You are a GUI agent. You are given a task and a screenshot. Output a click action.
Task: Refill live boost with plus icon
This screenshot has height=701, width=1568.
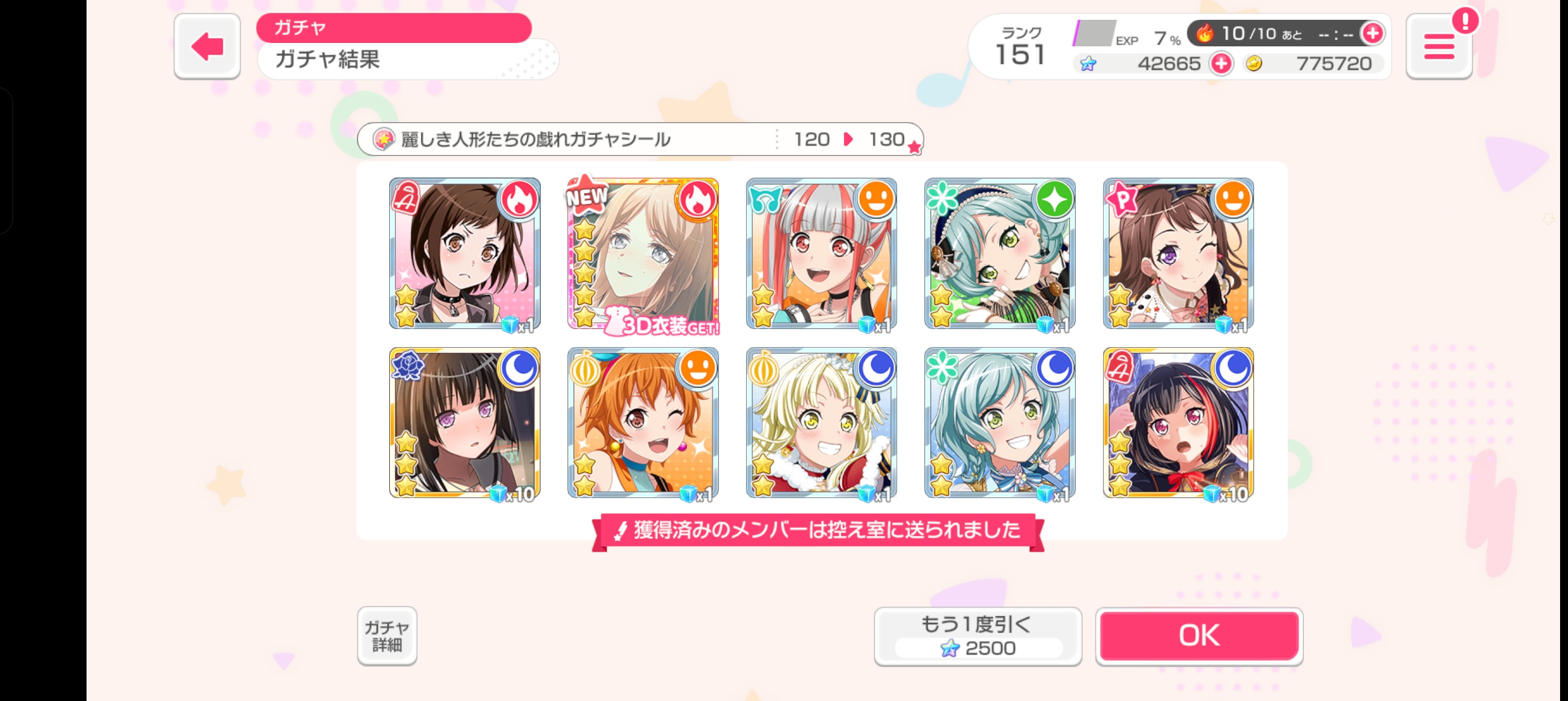pos(1372,33)
